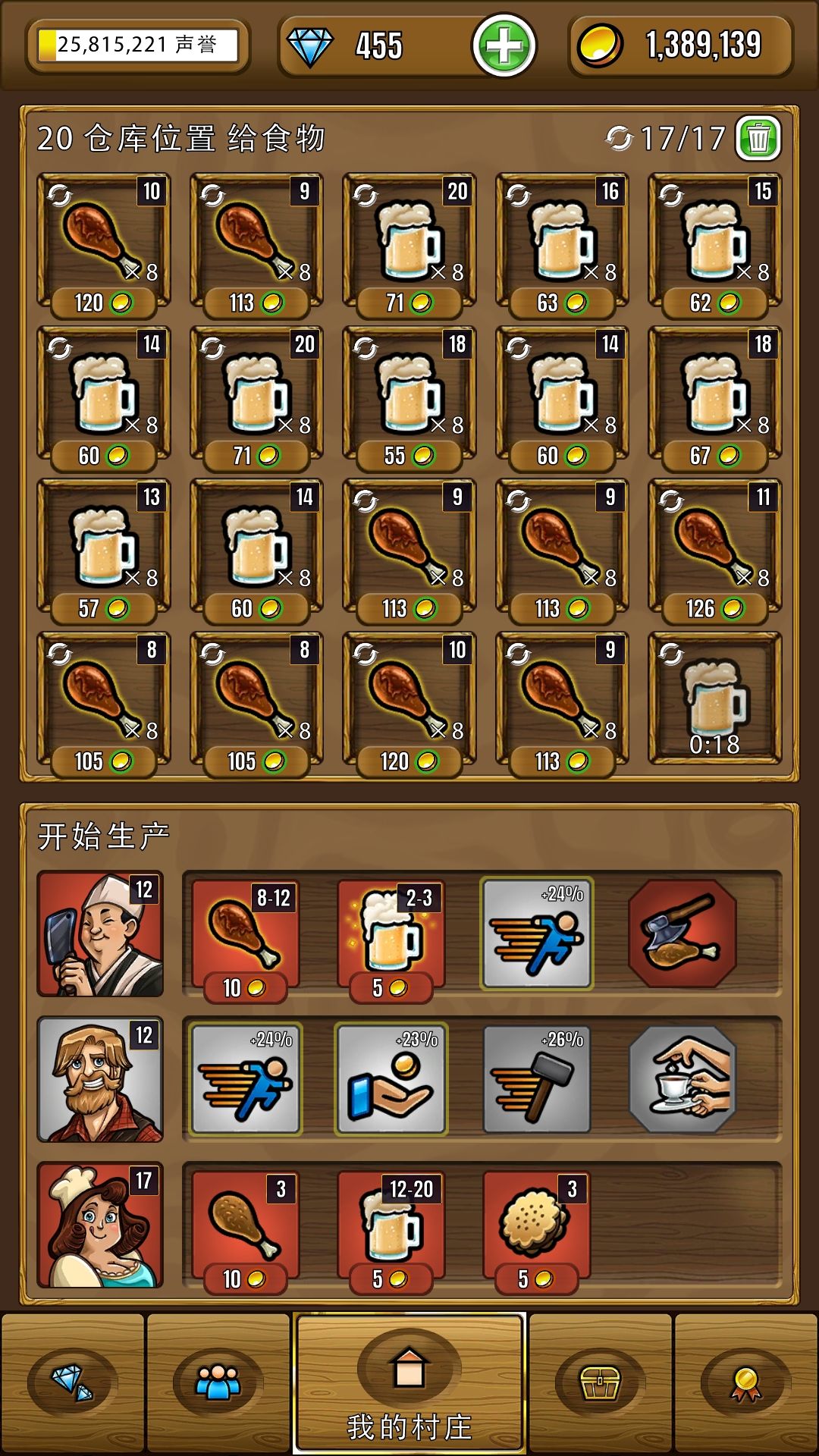819x1456 pixels.
Task: Start producing chicken leg 8-12 for 10 coins
Action: (x=245, y=940)
